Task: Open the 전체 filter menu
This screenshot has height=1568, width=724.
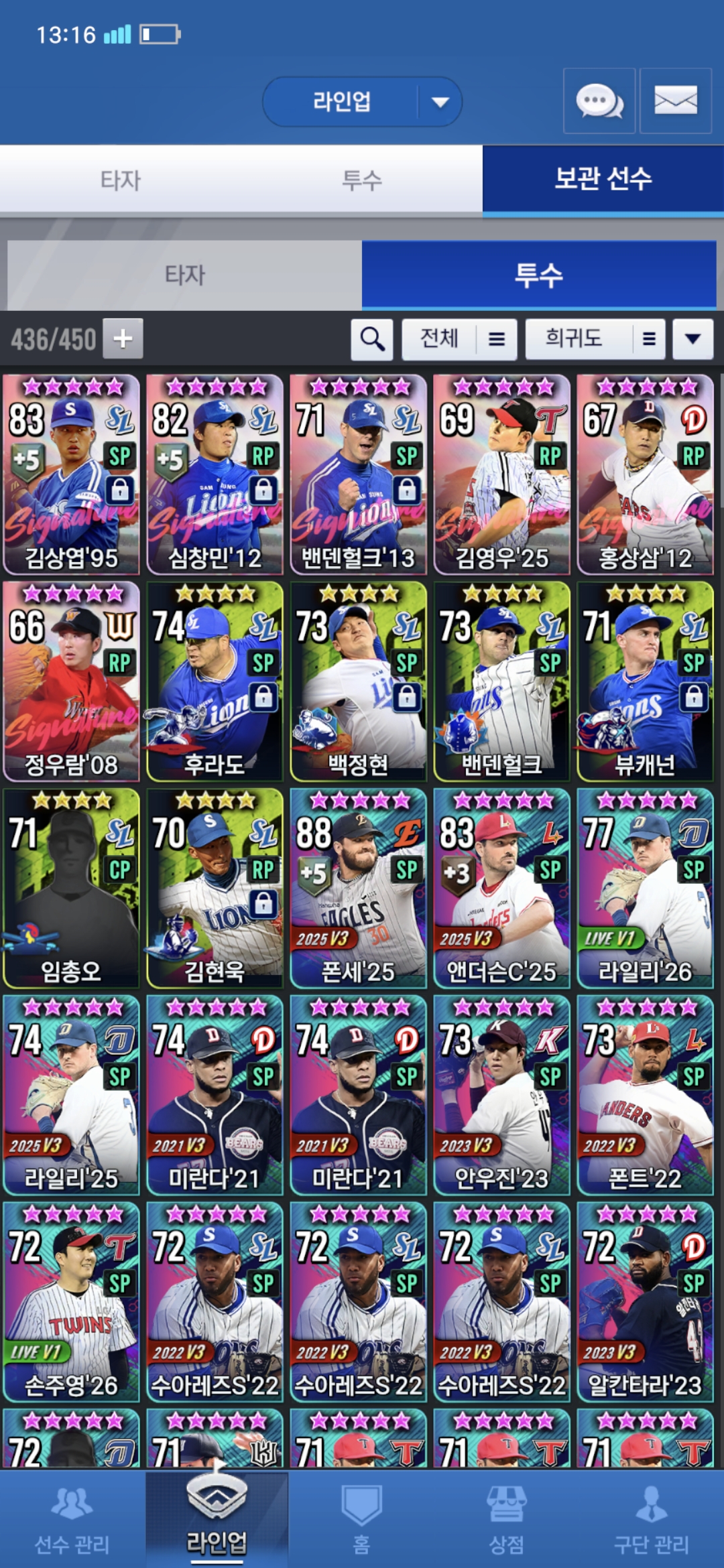Action: (x=459, y=339)
